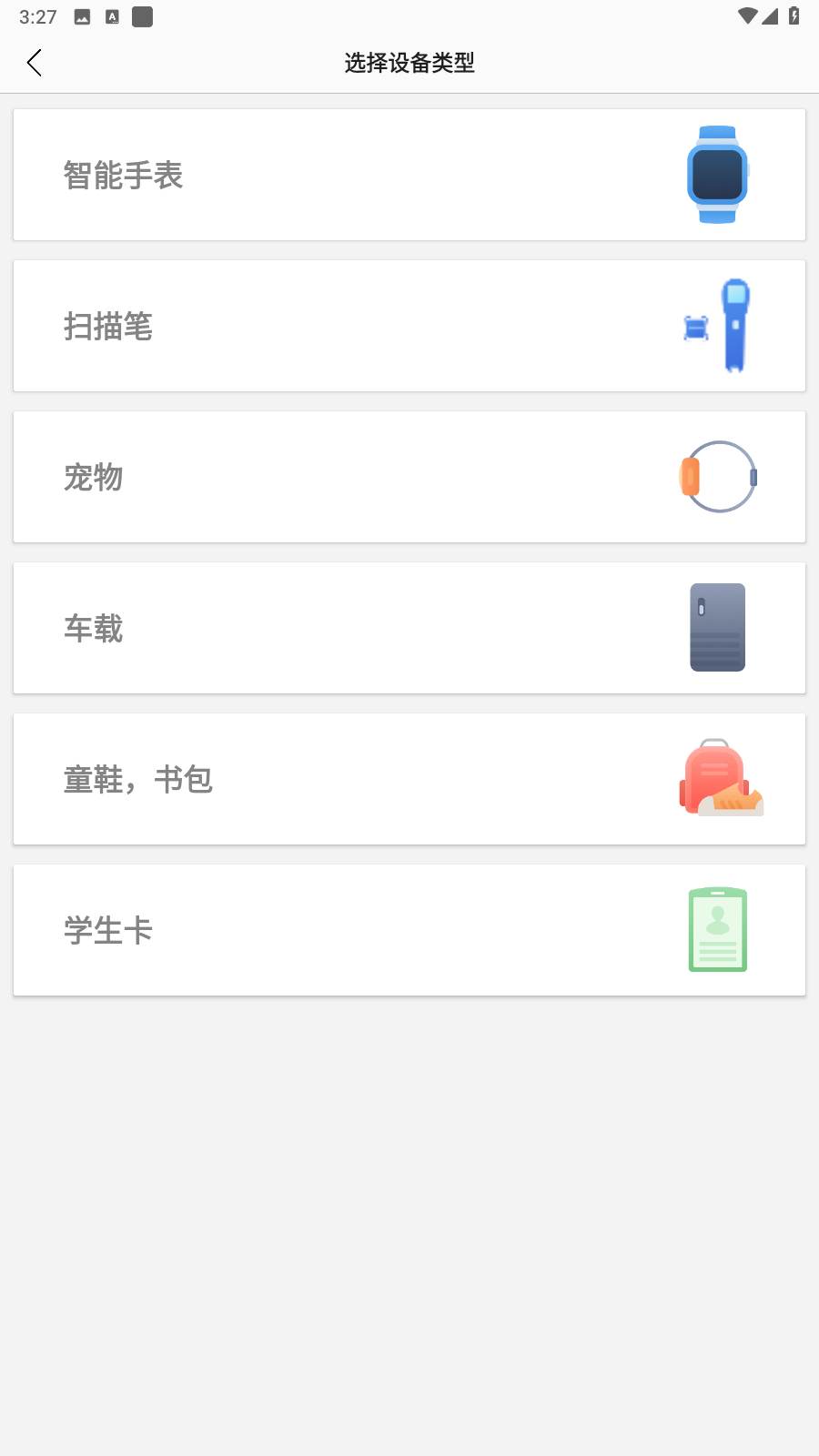Go back from device type selection
This screenshot has height=1456, width=819.
click(x=35, y=63)
